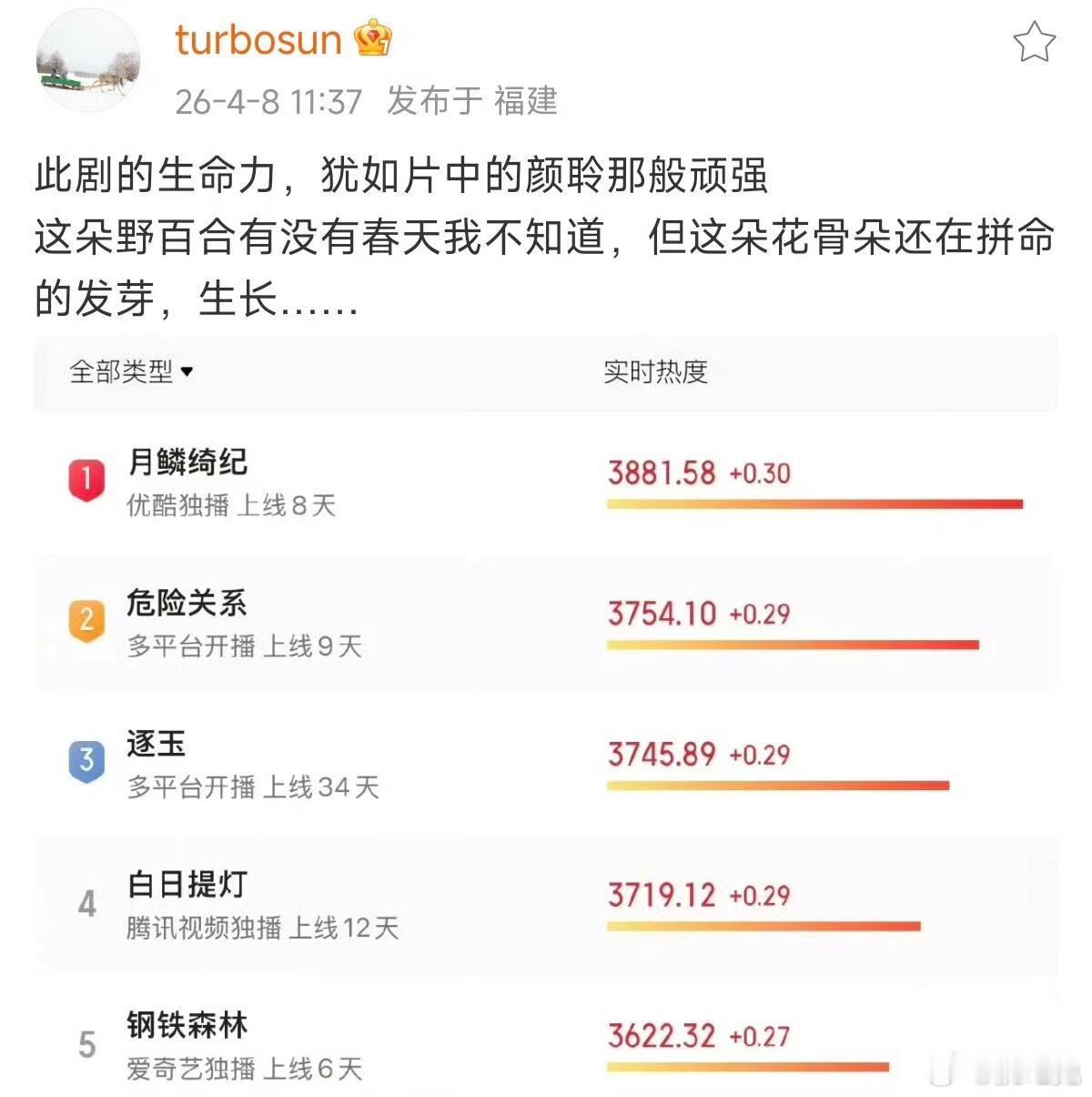Click the VIP crown icon beside turbosun
Screen dimensions: 1092x1097
(x=373, y=38)
